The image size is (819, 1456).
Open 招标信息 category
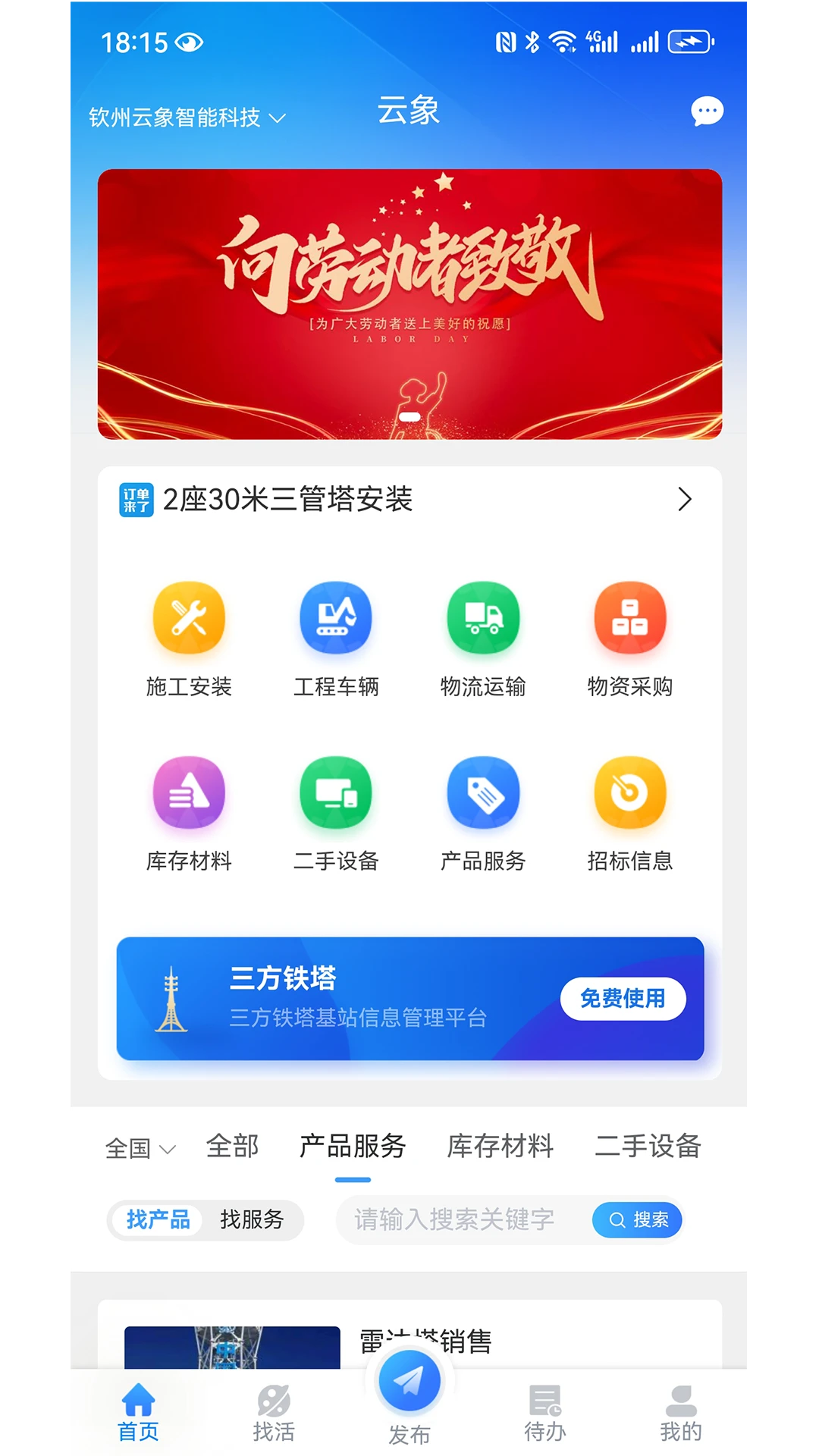click(630, 813)
